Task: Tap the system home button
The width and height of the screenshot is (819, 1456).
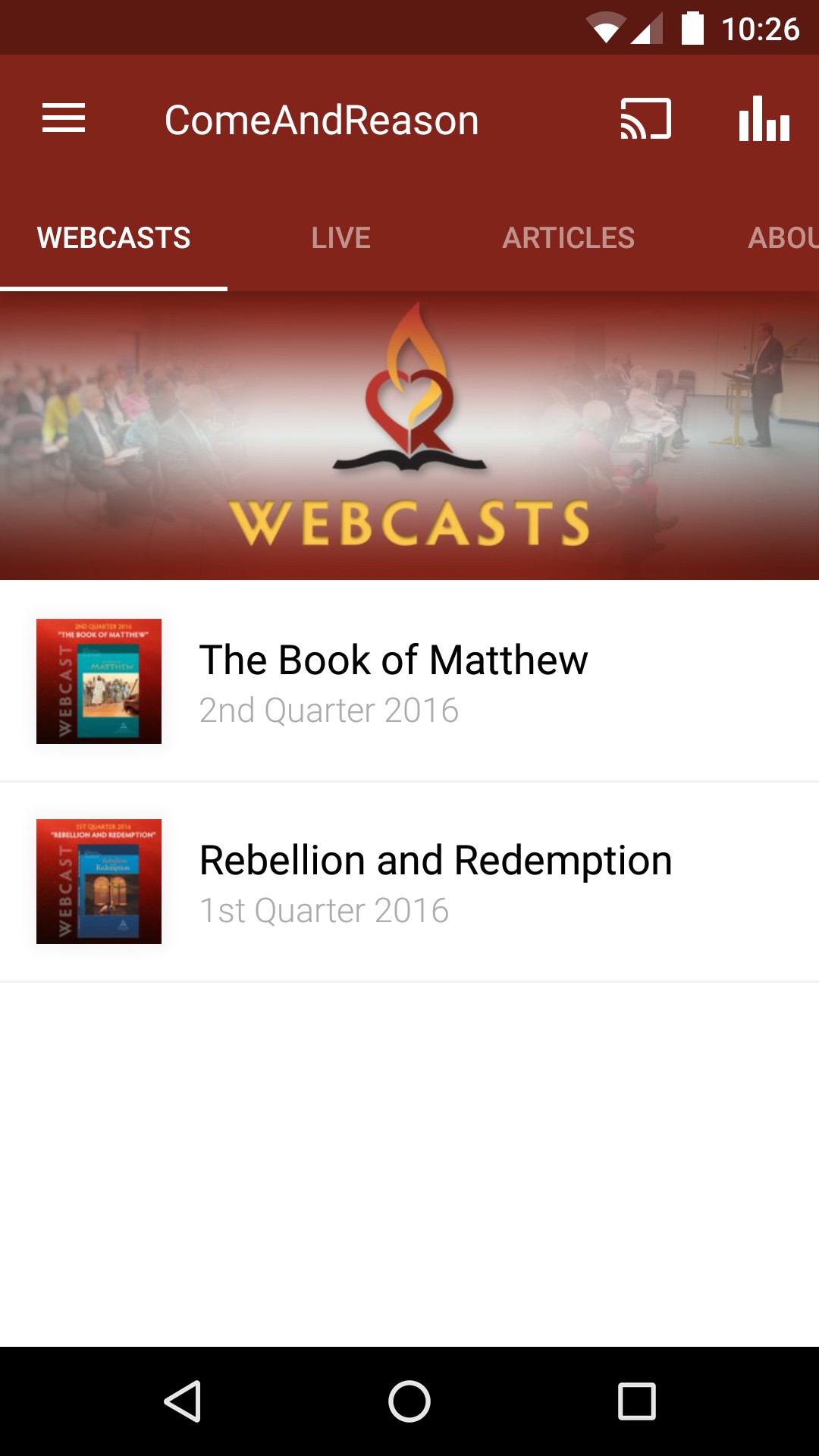Action: pyautogui.click(x=409, y=1401)
